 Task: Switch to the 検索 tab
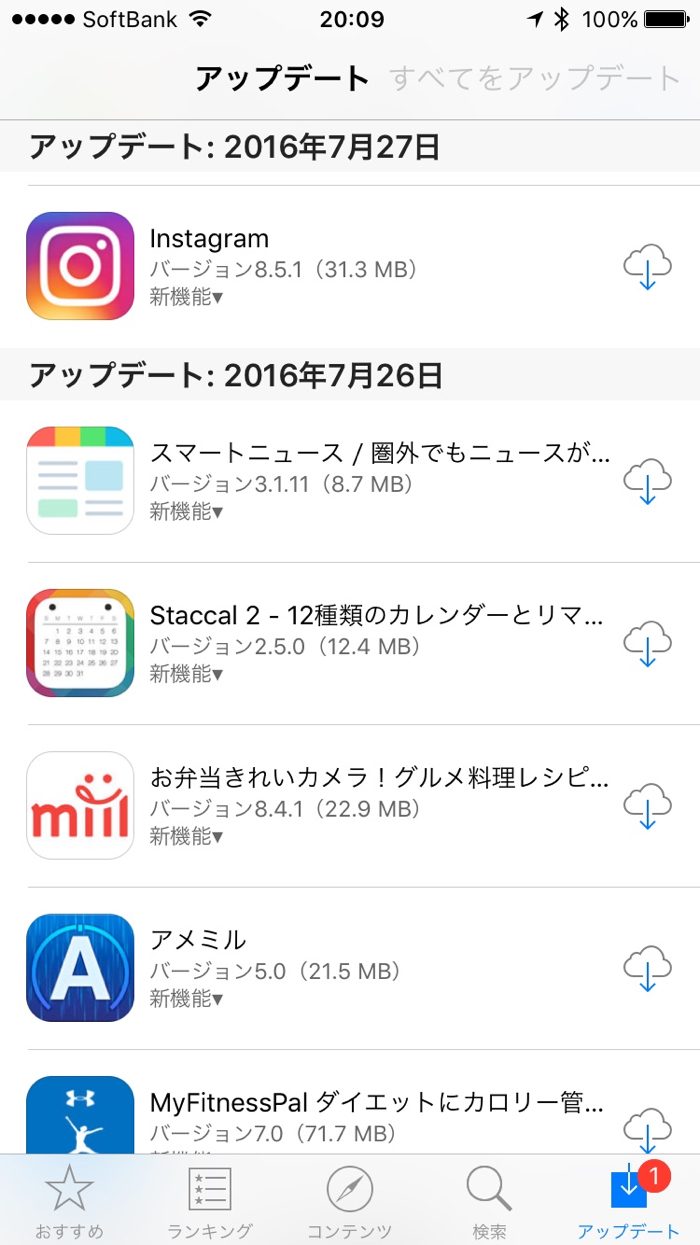pyautogui.click(x=489, y=1201)
